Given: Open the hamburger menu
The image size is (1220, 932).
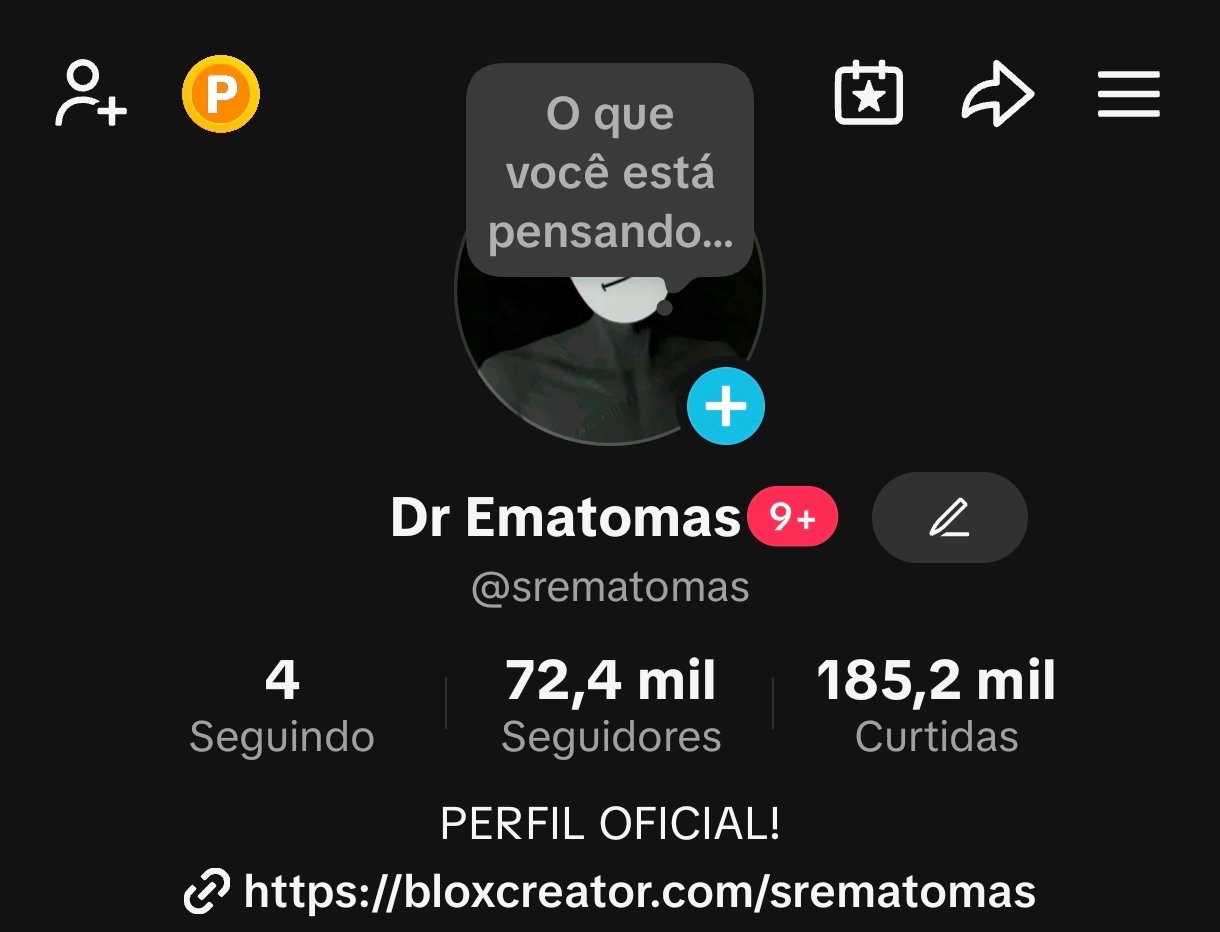Looking at the screenshot, I should (x=1128, y=95).
